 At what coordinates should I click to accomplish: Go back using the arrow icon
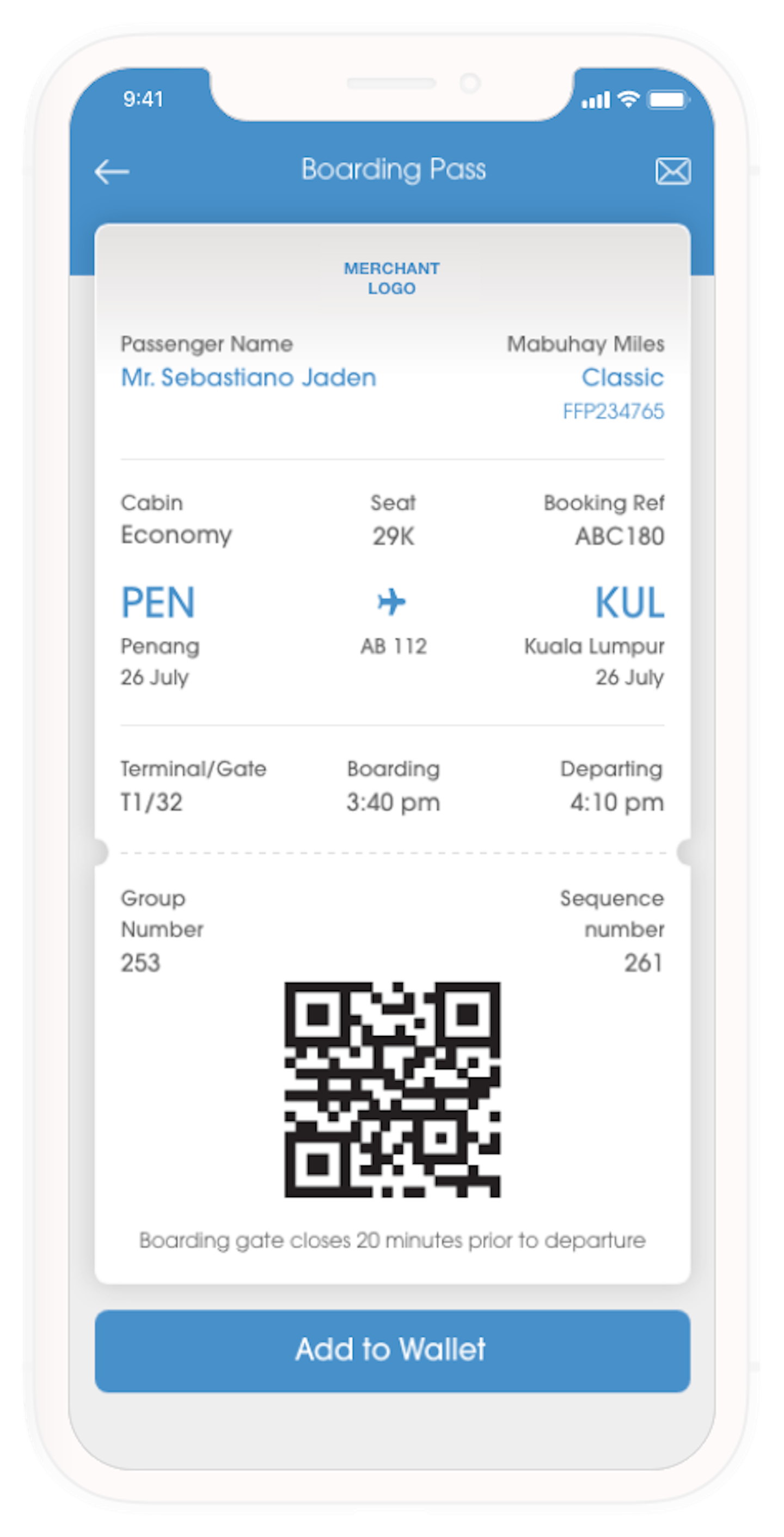click(x=112, y=172)
